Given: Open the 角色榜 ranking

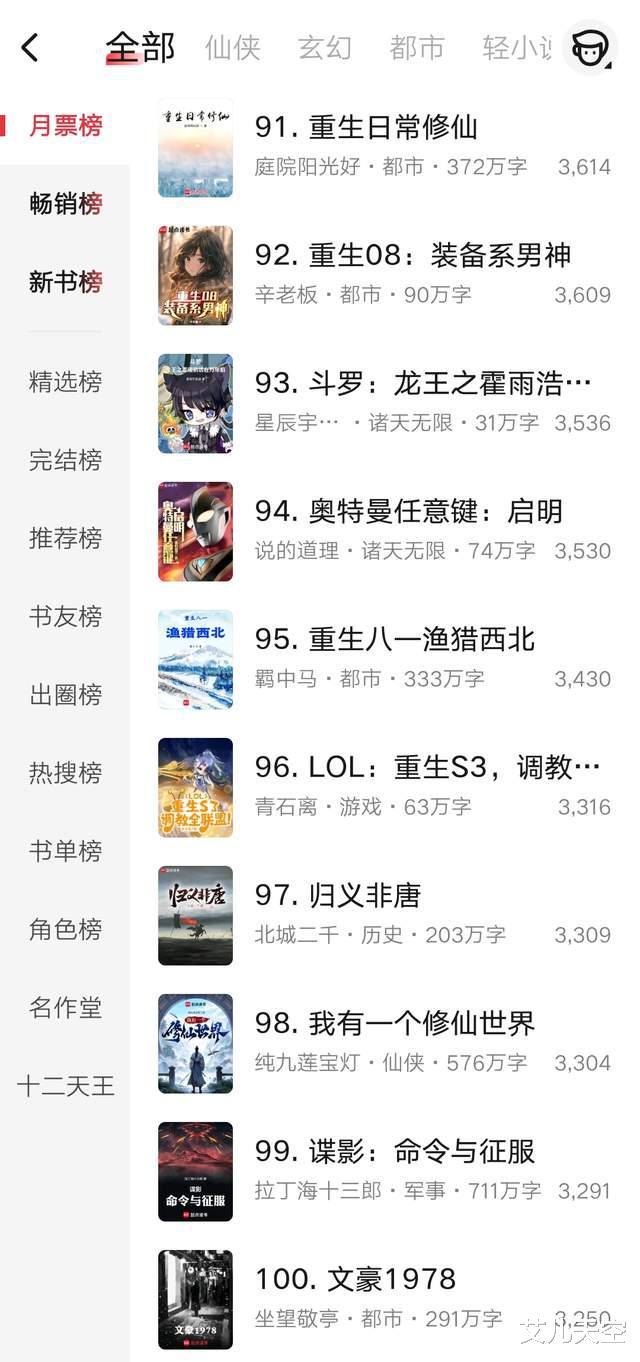Looking at the screenshot, I should click(65, 929).
